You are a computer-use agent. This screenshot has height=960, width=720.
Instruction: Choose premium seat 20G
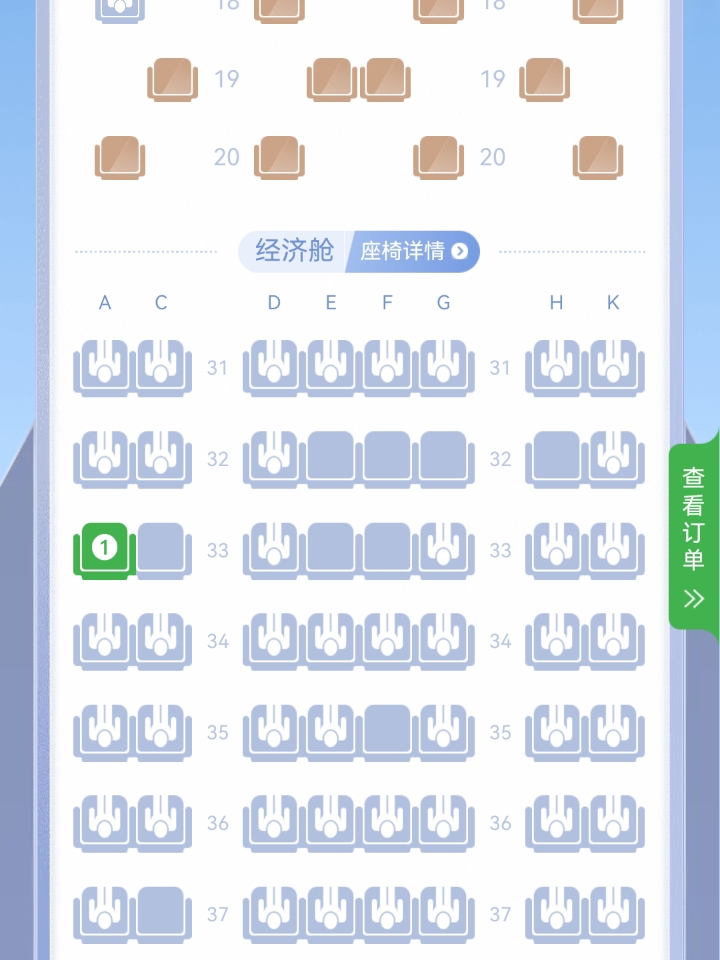tap(438, 157)
